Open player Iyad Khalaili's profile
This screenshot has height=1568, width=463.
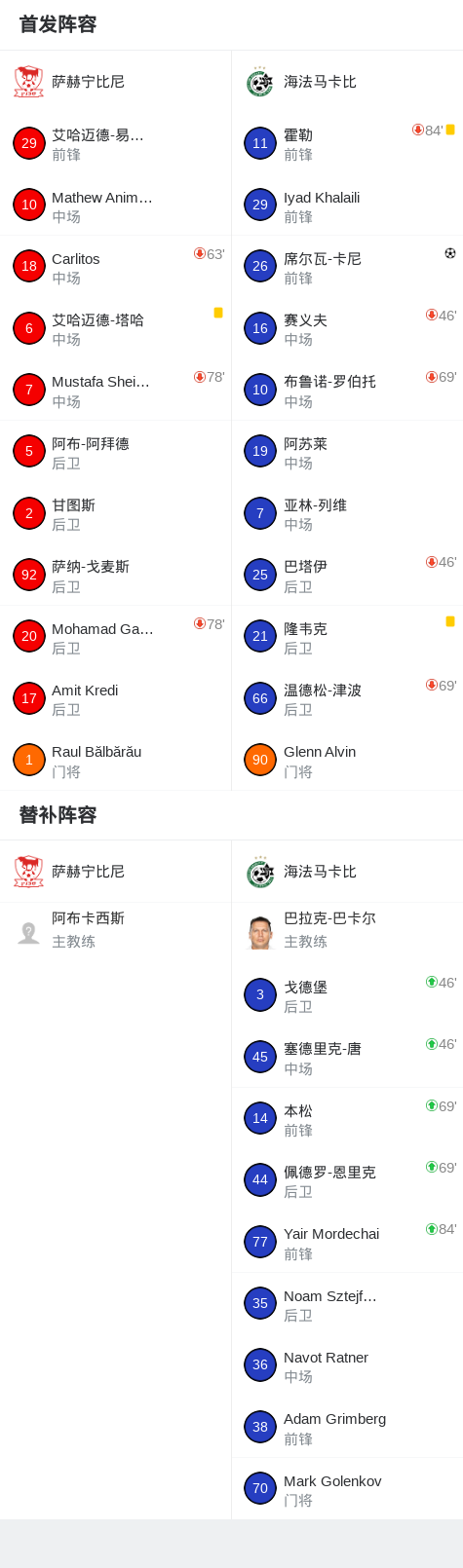pyautogui.click(x=347, y=205)
